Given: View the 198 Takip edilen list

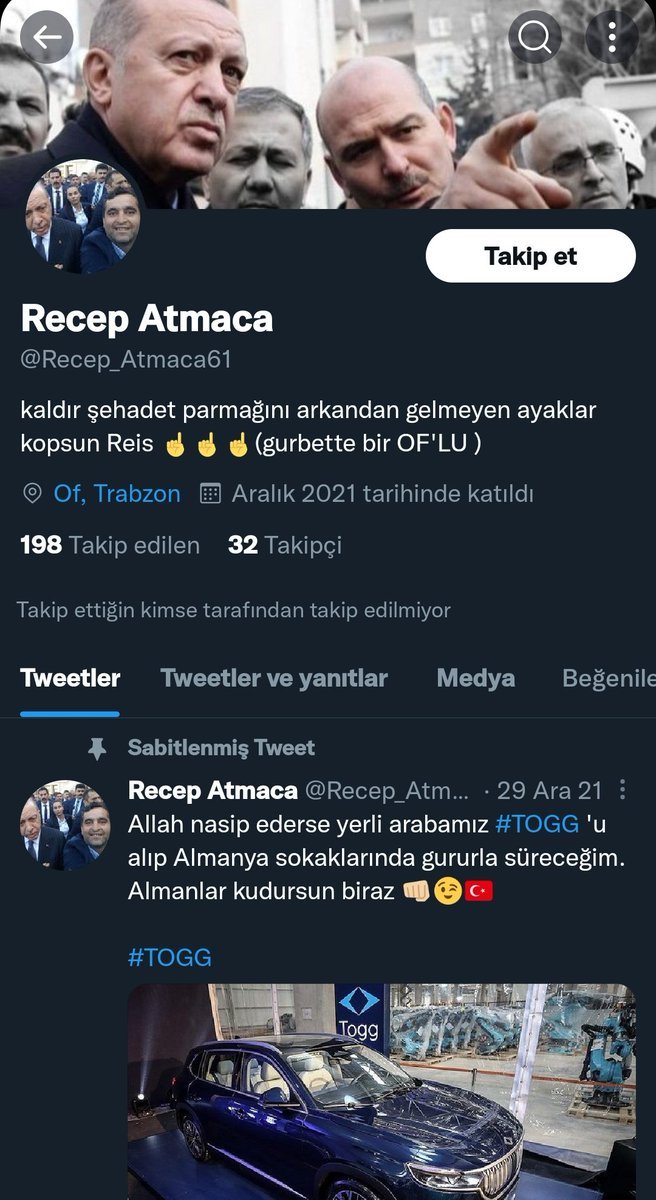Looking at the screenshot, I should point(110,545).
